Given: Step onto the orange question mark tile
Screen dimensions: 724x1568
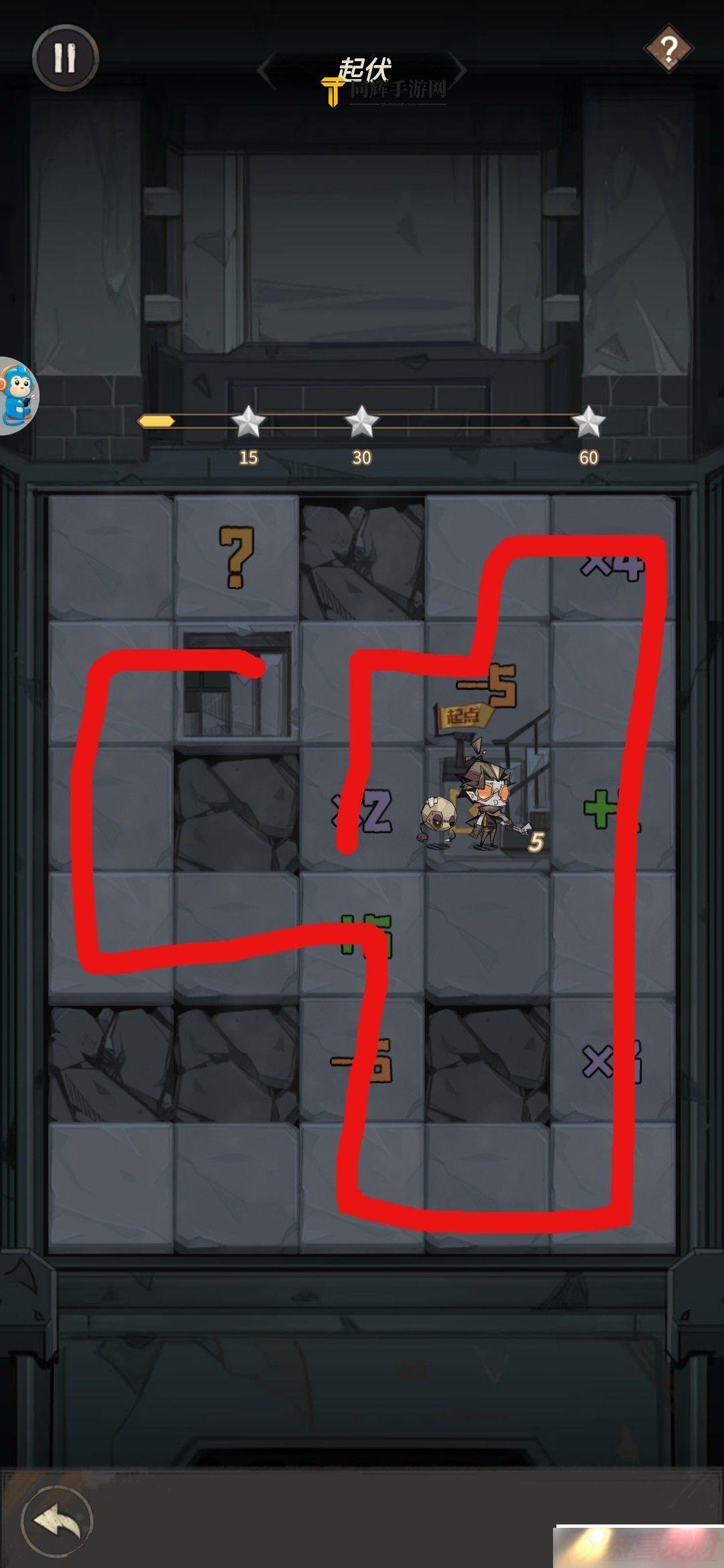Looking at the screenshot, I should [x=236, y=558].
